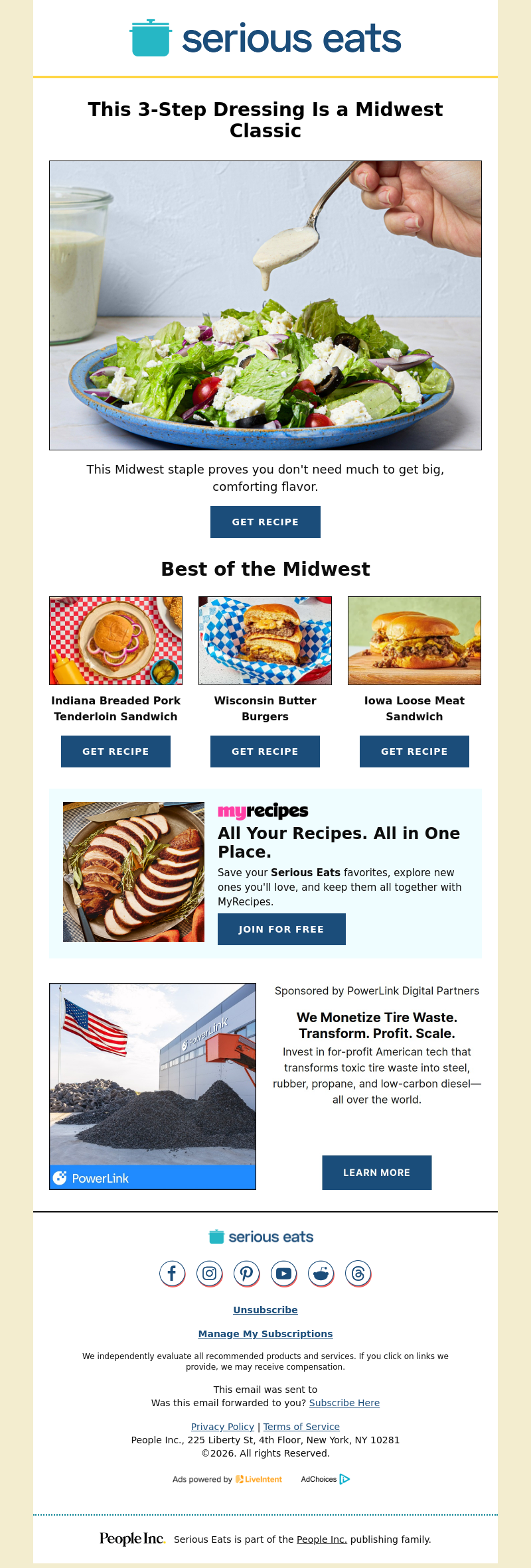Screen dimensions: 531x1568
Task: Open the AdChoices link
Action: click(x=325, y=1479)
